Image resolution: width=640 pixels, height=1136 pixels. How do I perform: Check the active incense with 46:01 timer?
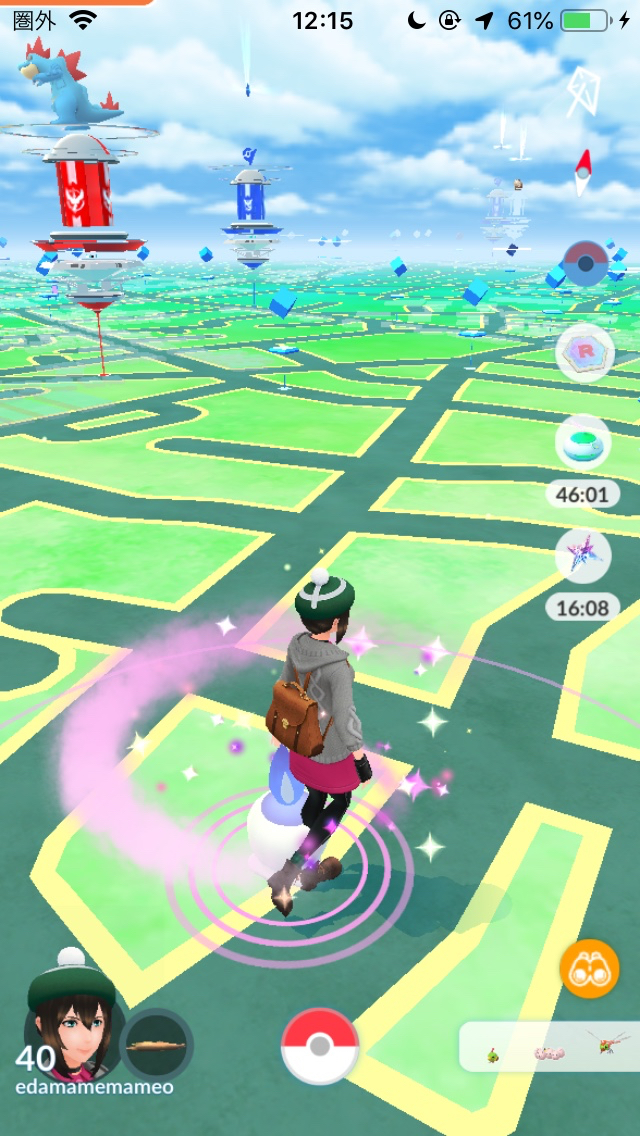[583, 442]
